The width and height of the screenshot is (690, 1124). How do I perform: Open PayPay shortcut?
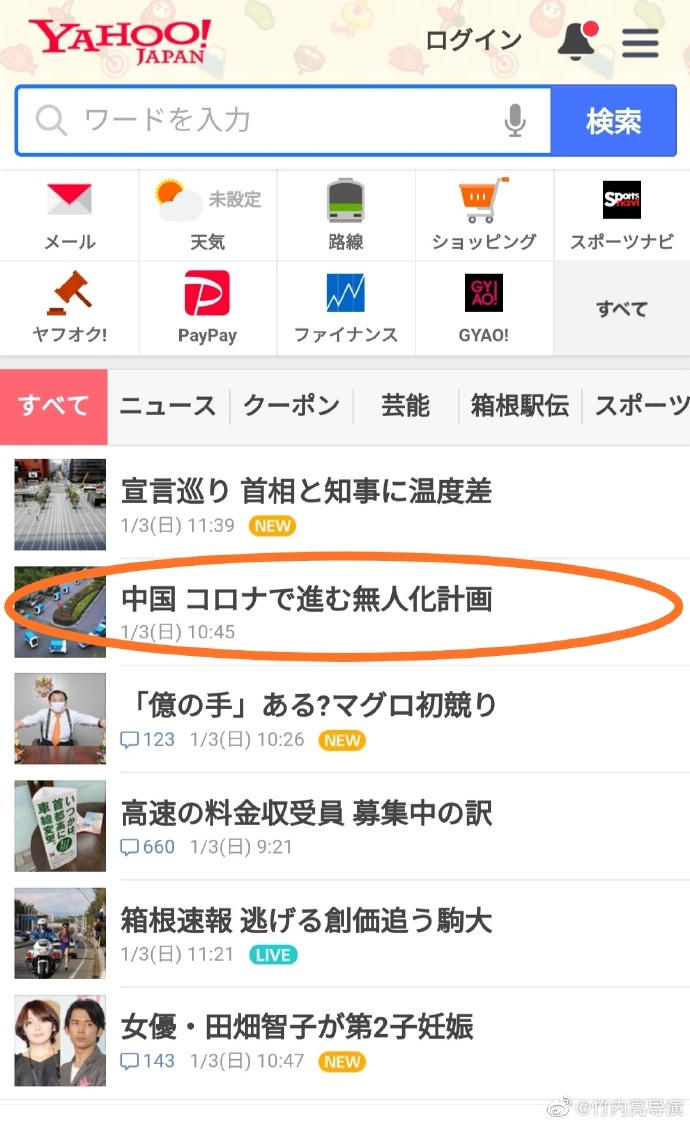pyautogui.click(x=208, y=308)
